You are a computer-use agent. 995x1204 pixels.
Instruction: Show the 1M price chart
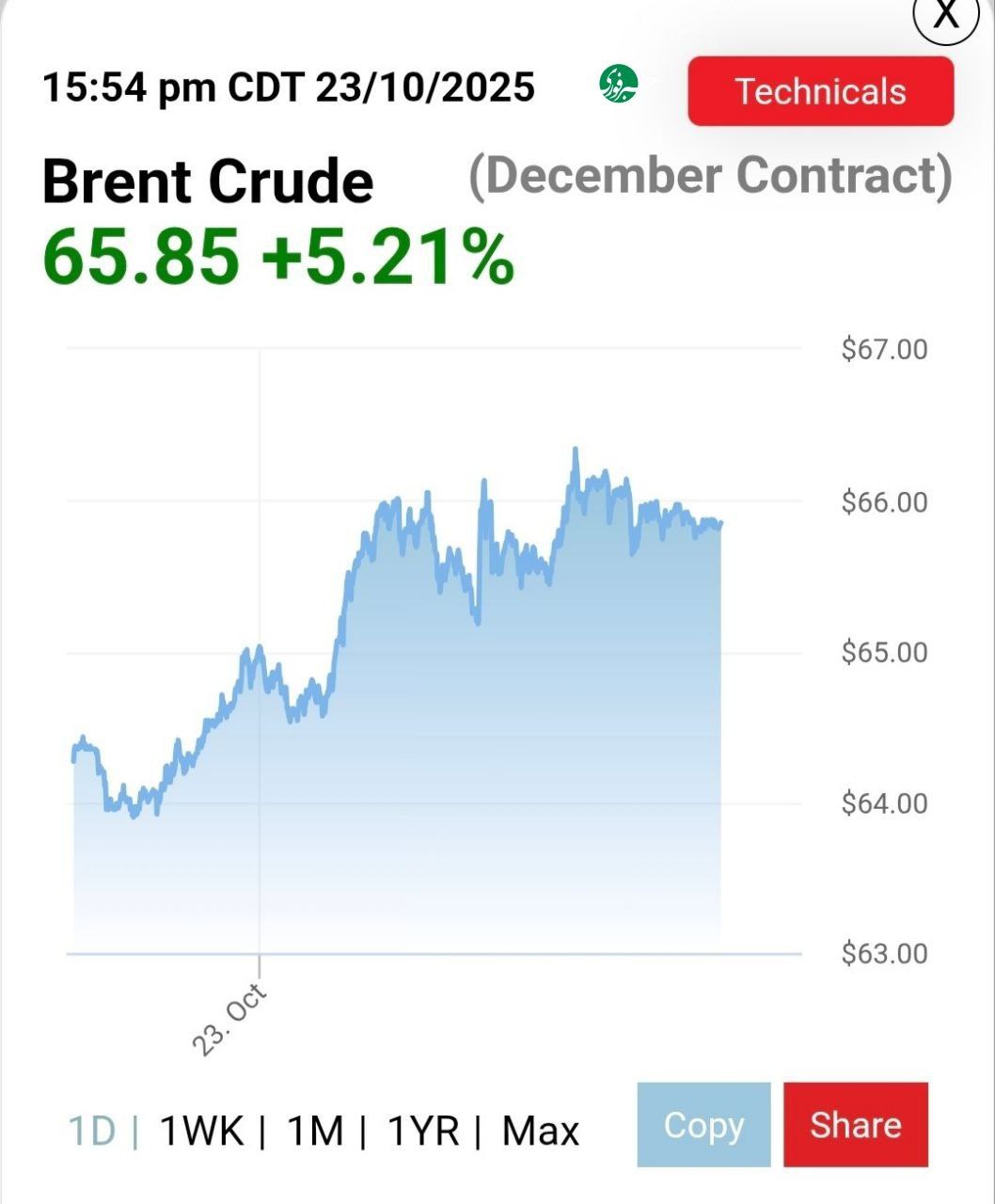click(315, 1130)
